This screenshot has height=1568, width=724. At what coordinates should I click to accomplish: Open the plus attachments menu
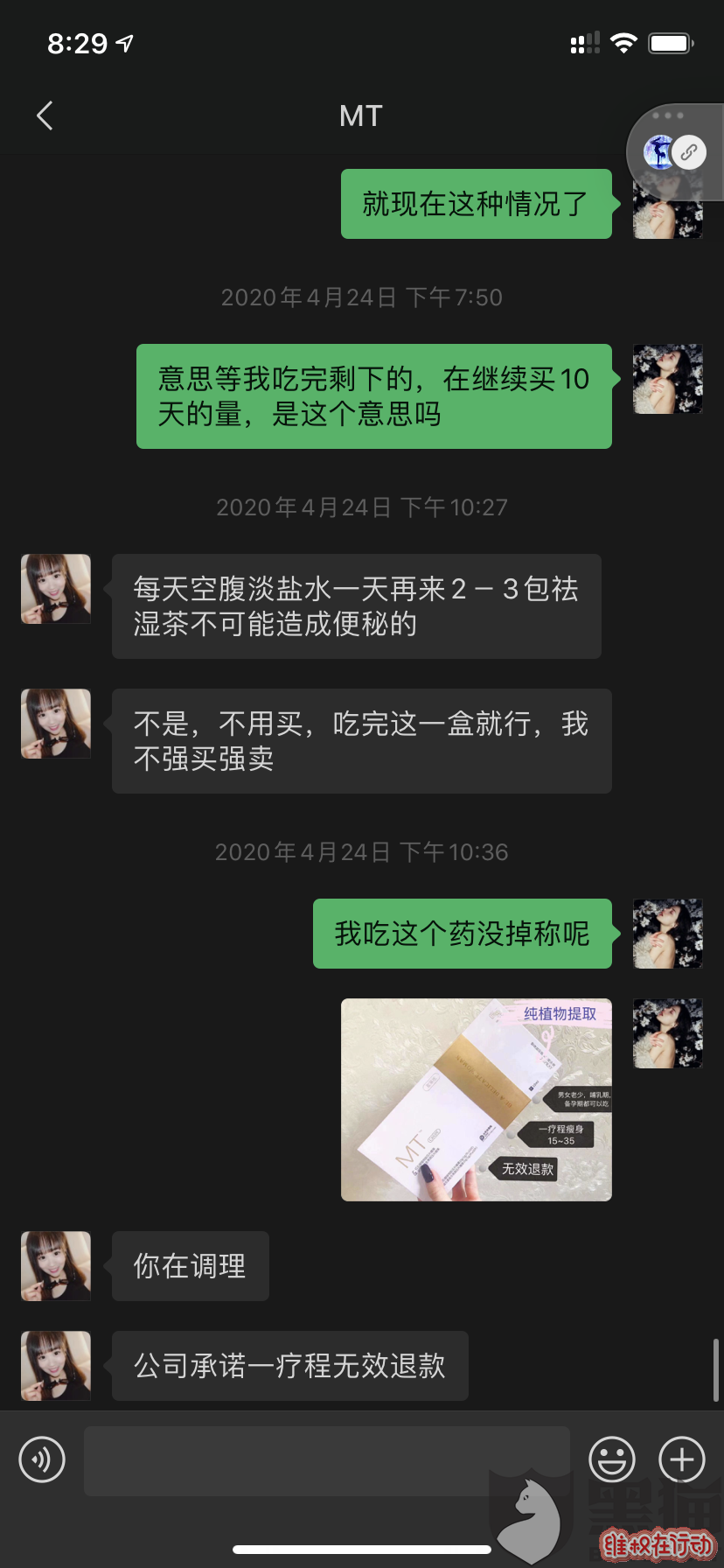682,1459
